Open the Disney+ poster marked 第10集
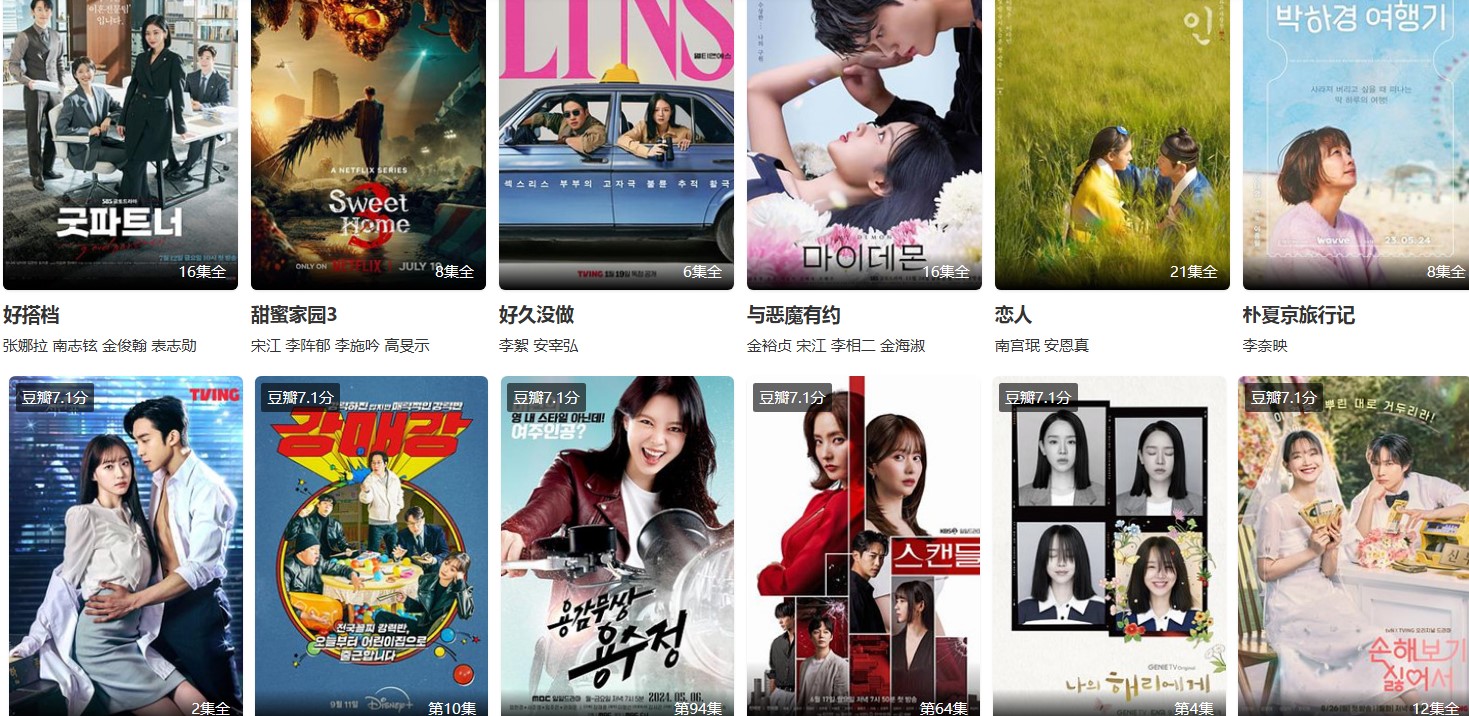Image resolution: width=1469 pixels, height=716 pixels. point(371,545)
